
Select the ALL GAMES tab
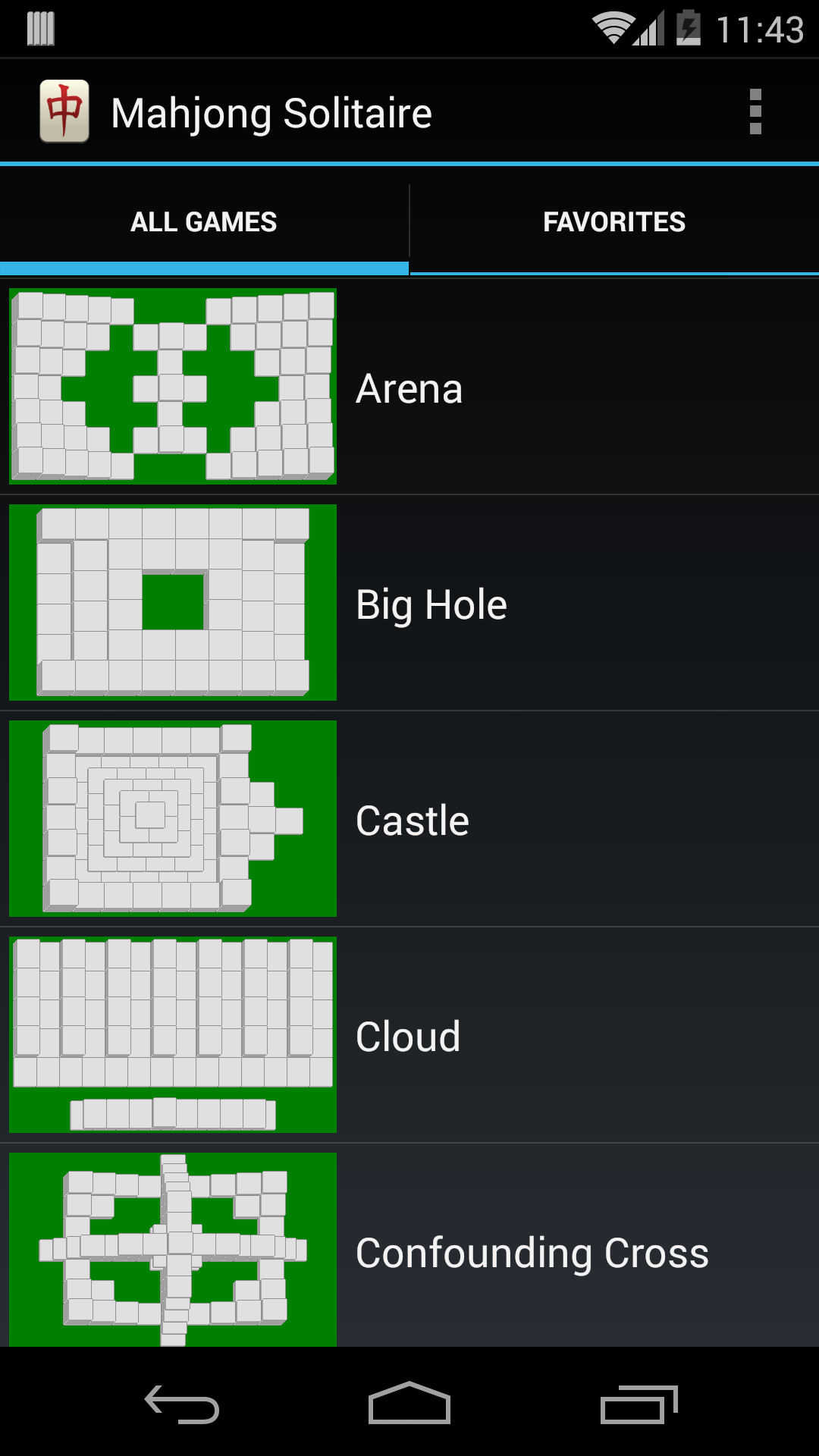pos(203,221)
